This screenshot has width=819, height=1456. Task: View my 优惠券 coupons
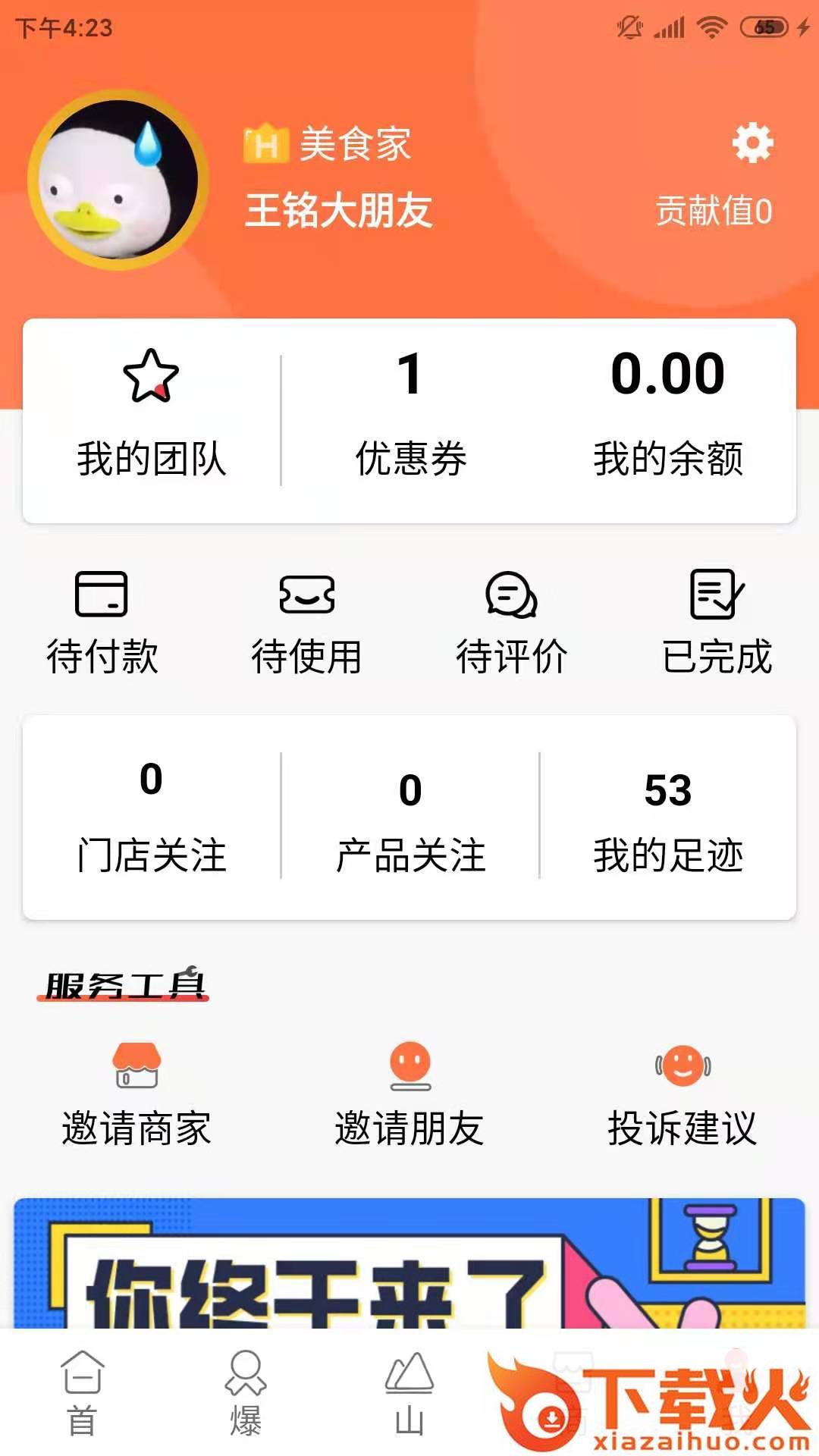coord(410,417)
